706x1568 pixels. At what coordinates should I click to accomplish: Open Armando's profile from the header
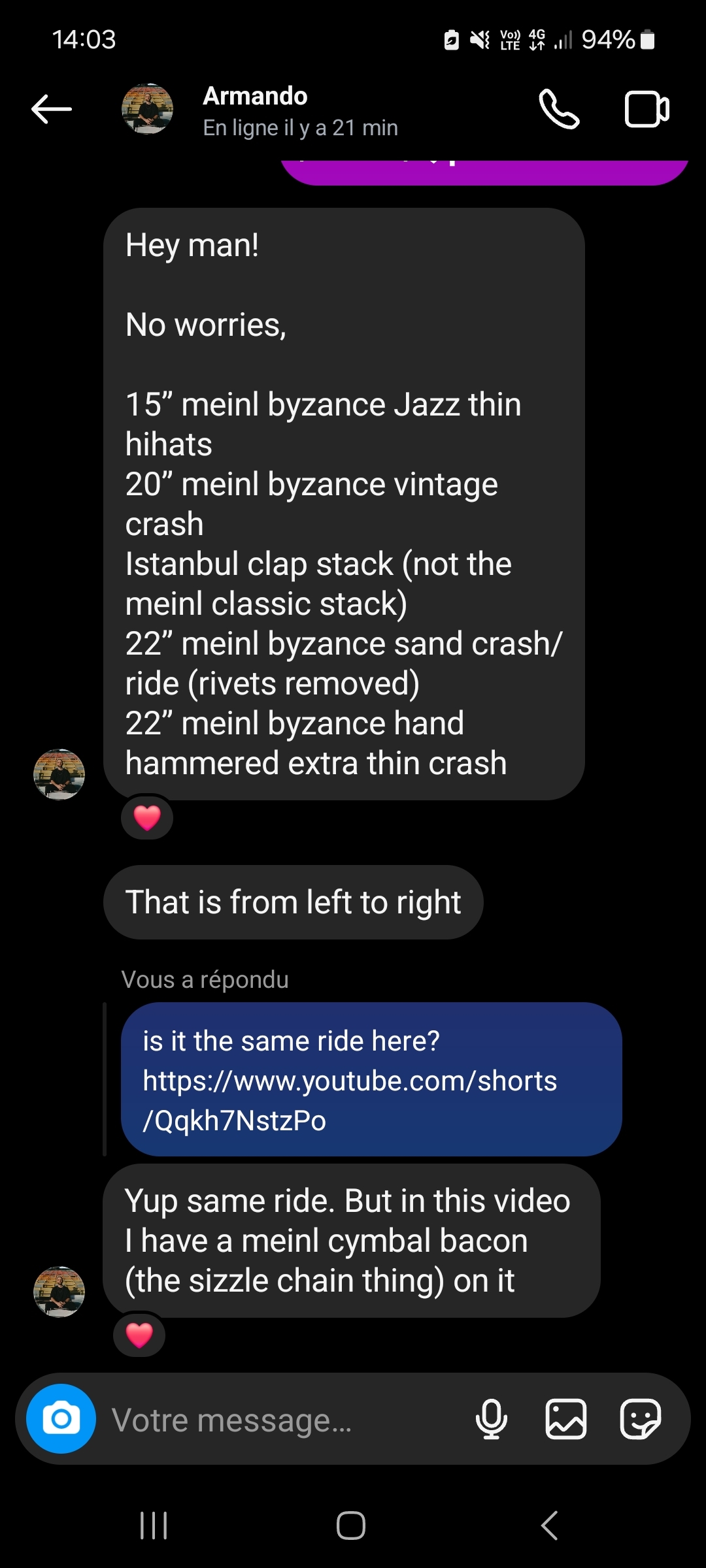tap(255, 110)
